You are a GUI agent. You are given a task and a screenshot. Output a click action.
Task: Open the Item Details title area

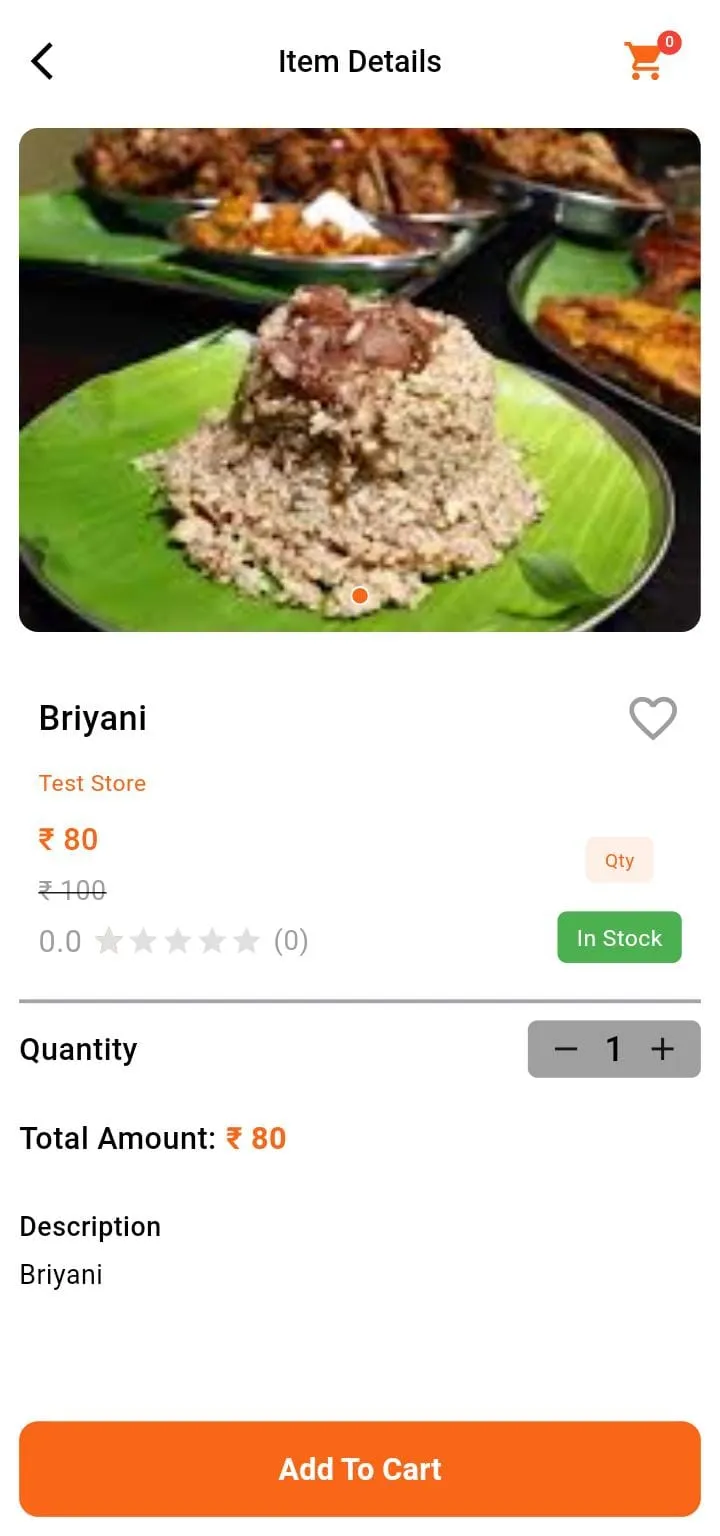359,61
